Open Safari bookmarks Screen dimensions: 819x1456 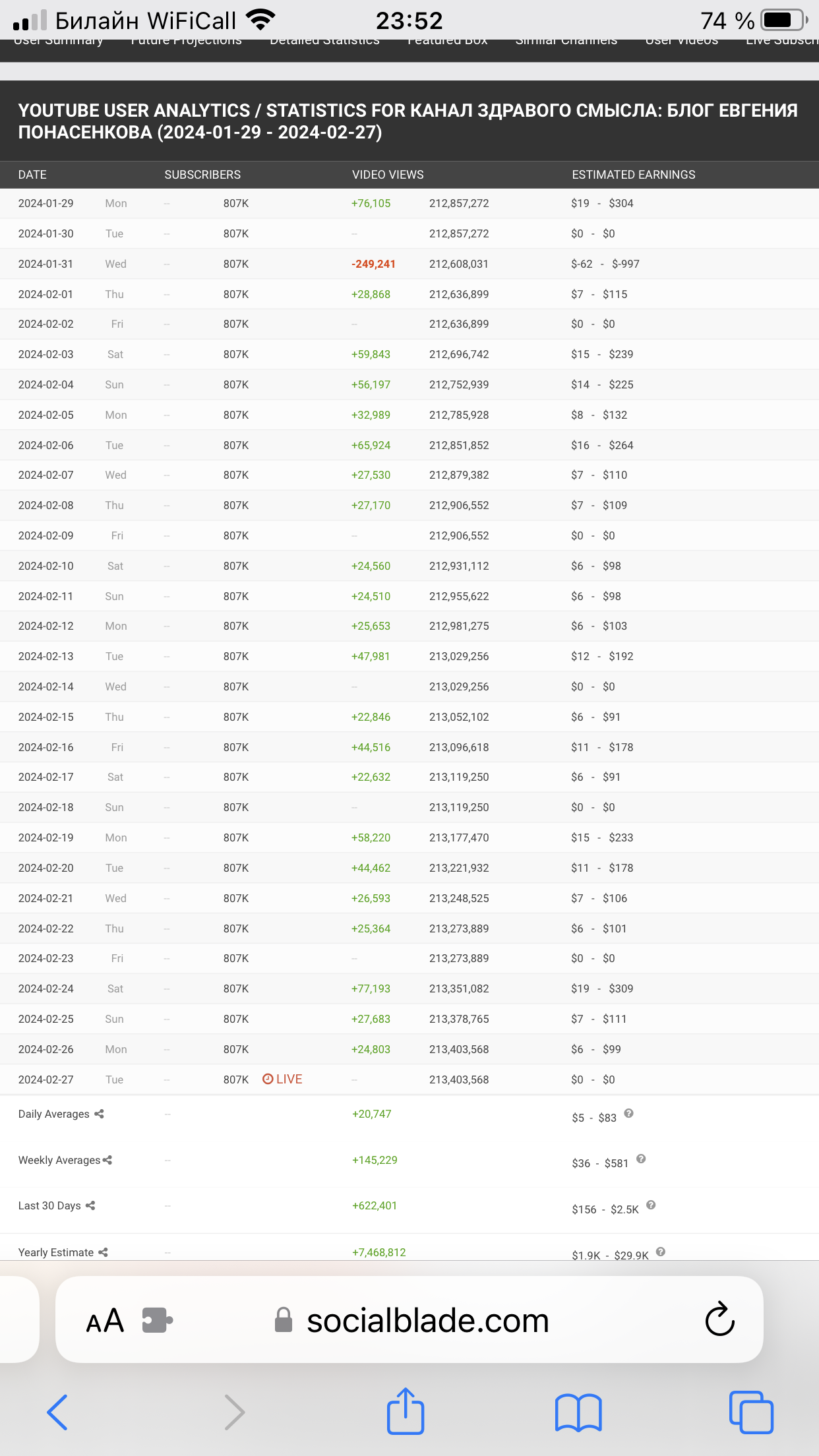tap(578, 1412)
